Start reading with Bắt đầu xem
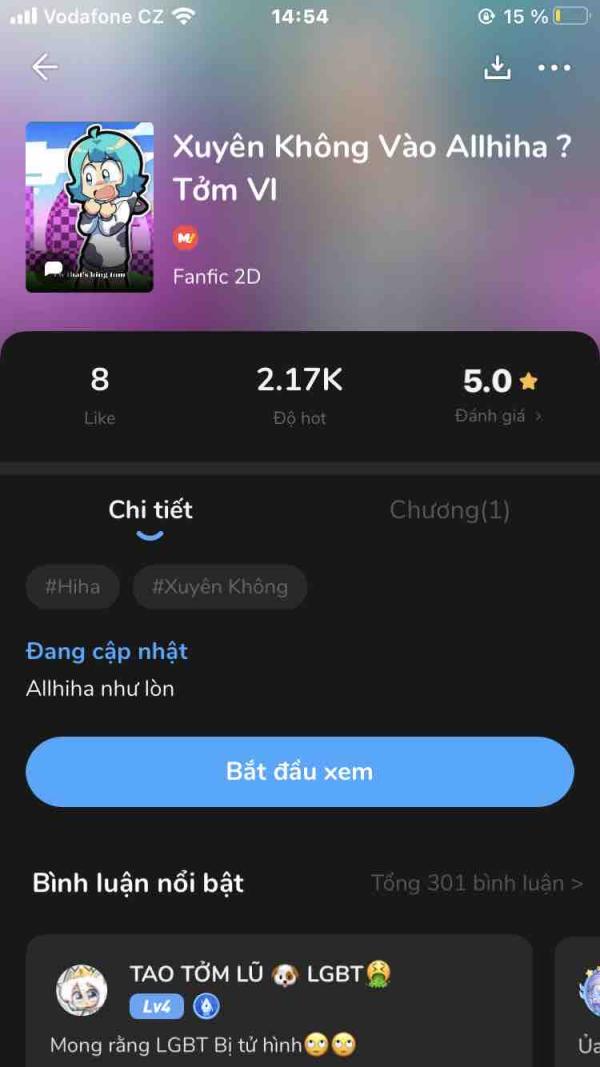The width and height of the screenshot is (600, 1067). [300, 772]
